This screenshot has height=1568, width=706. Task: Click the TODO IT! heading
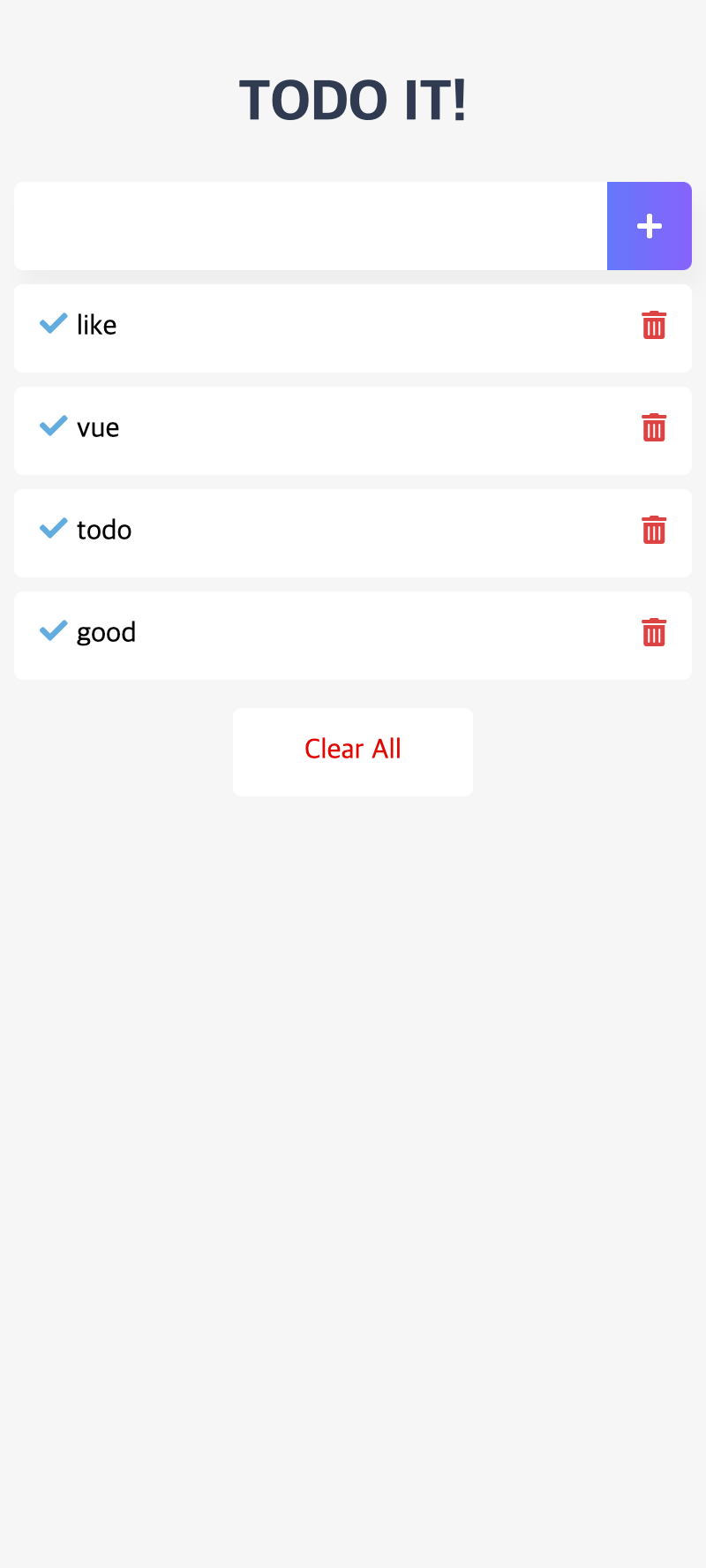352,99
